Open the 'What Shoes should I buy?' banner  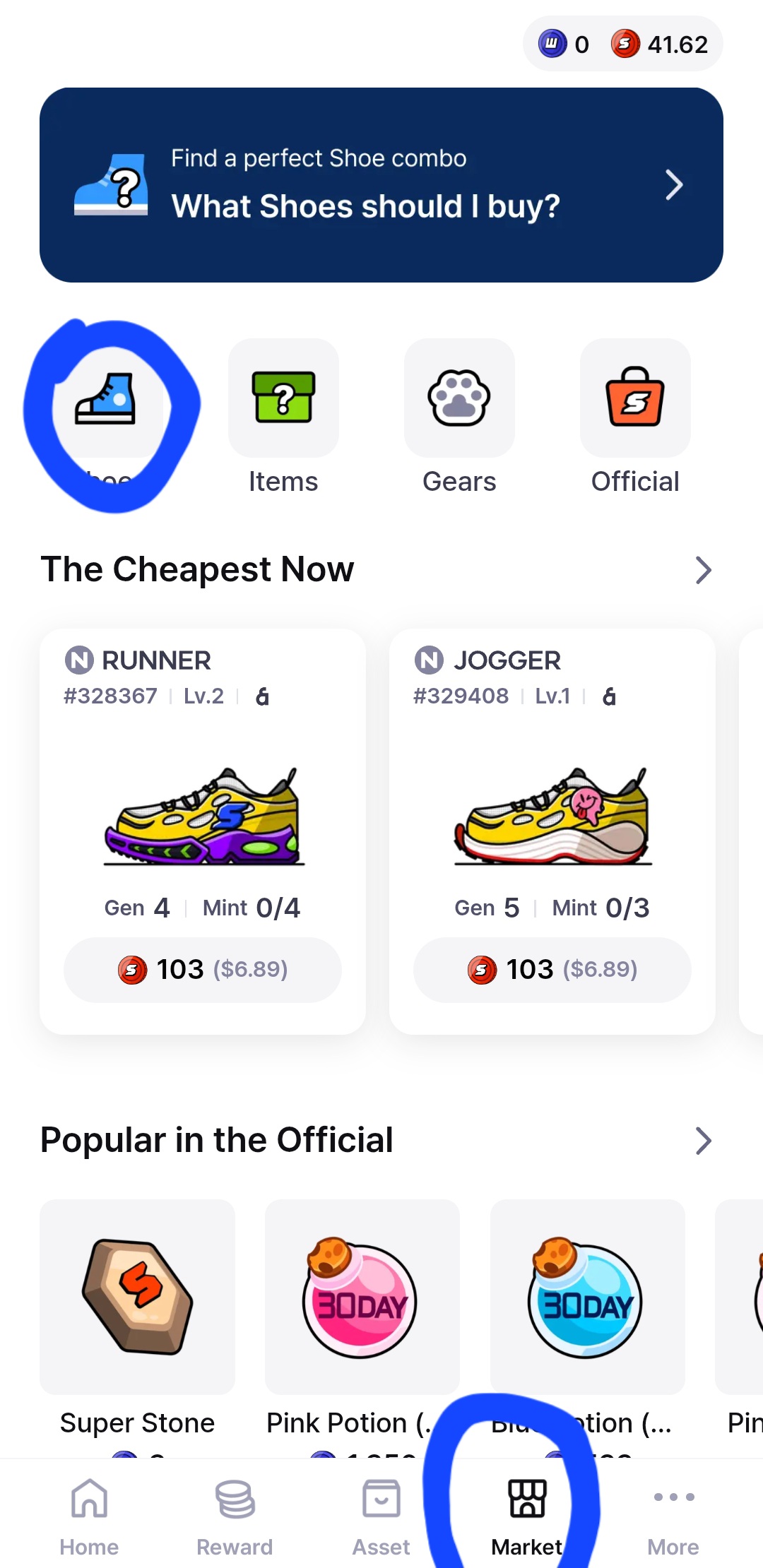381,185
